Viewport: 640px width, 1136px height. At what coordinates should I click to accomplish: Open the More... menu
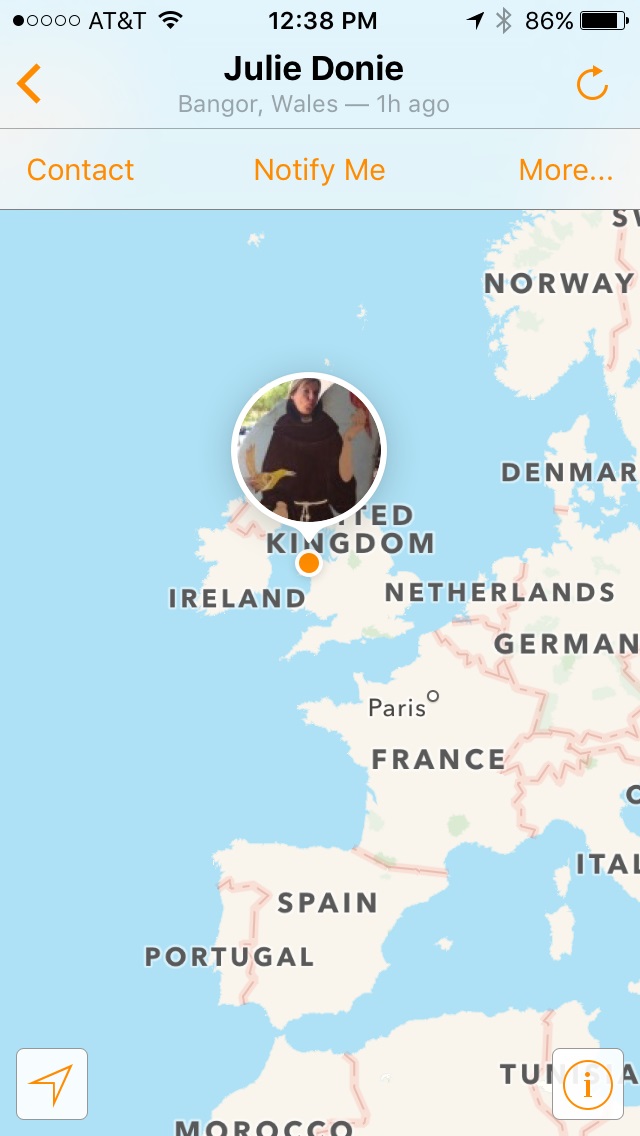point(566,170)
